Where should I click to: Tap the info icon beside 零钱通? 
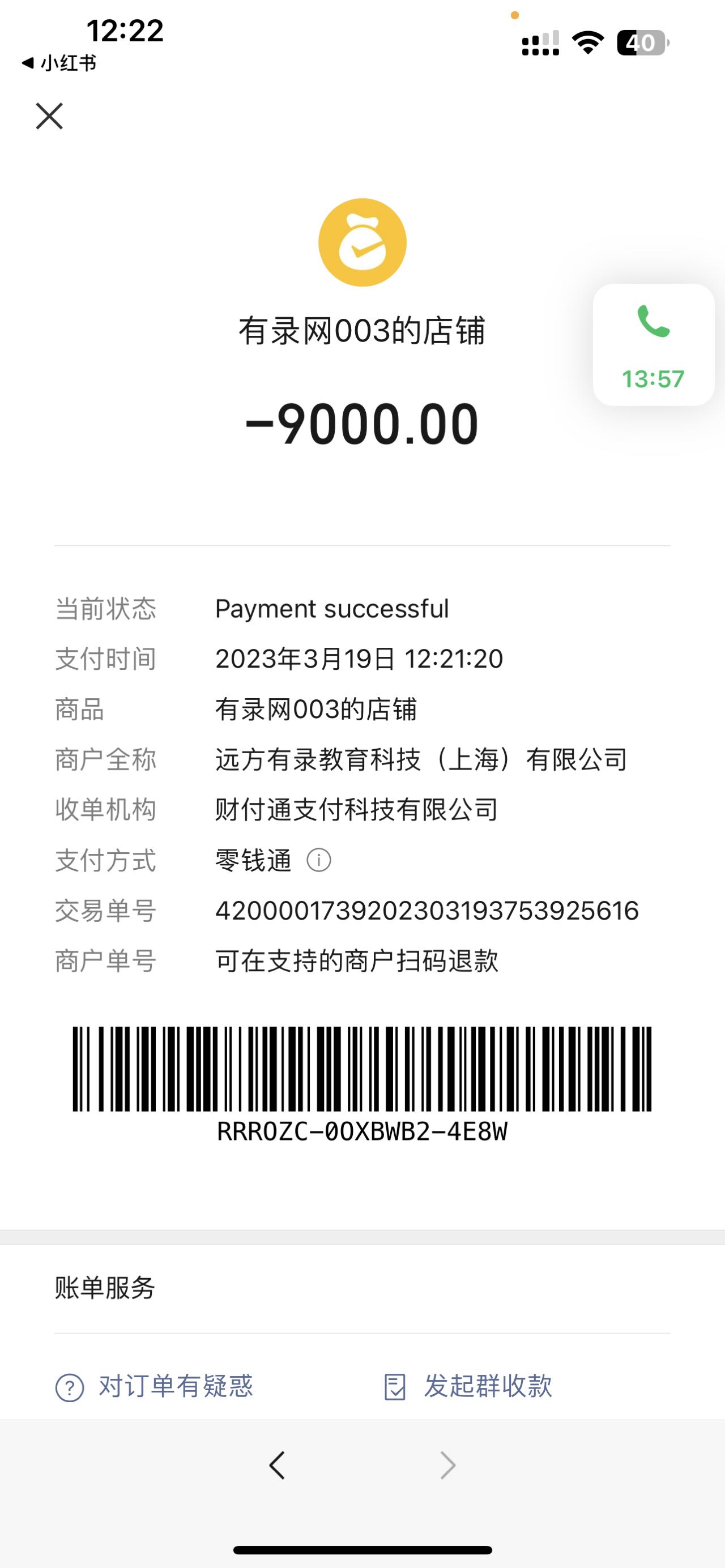(318, 860)
